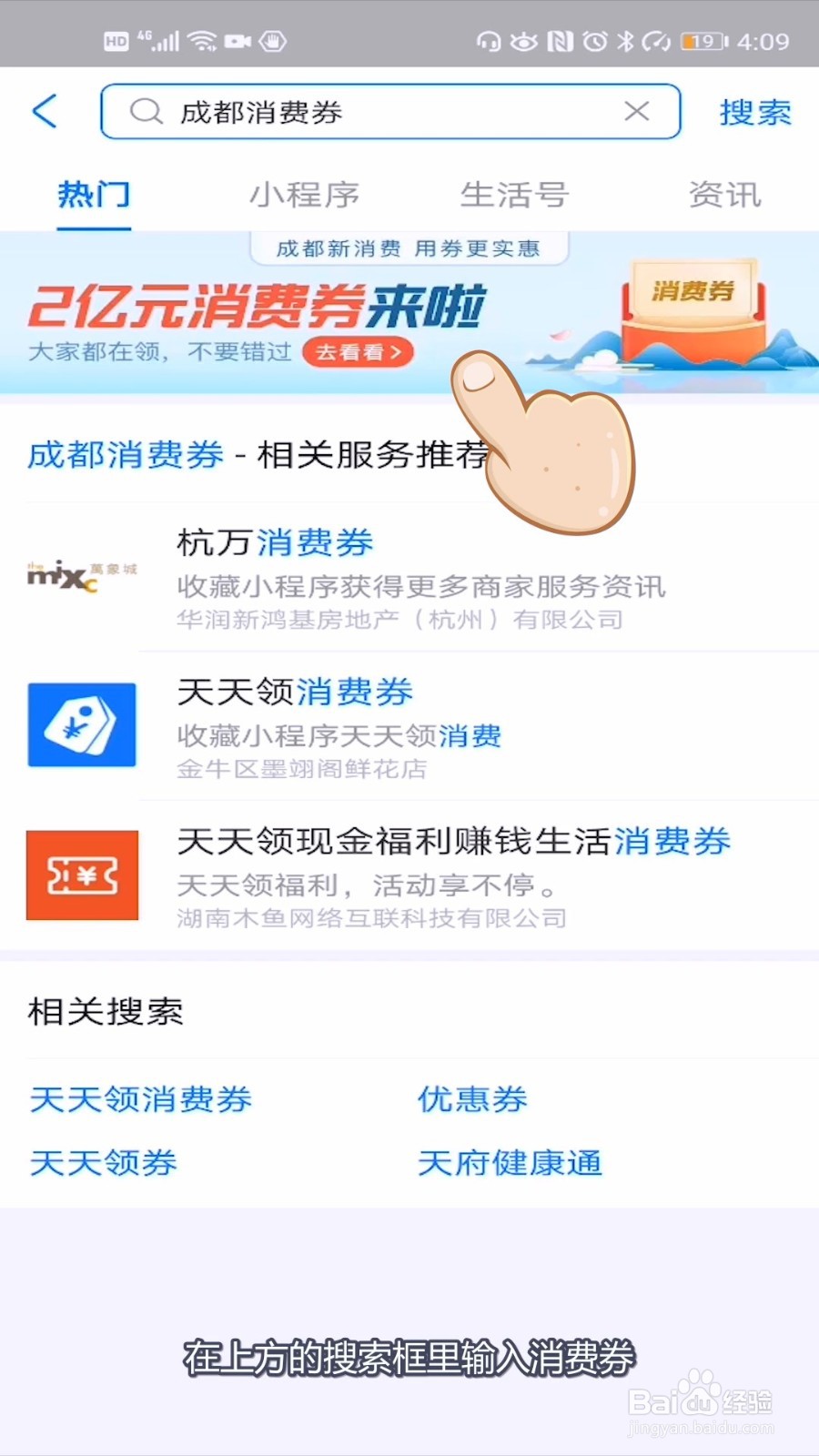Open the MIXC 萬象城 mini program icon
The height and width of the screenshot is (1456, 819).
click(81, 573)
